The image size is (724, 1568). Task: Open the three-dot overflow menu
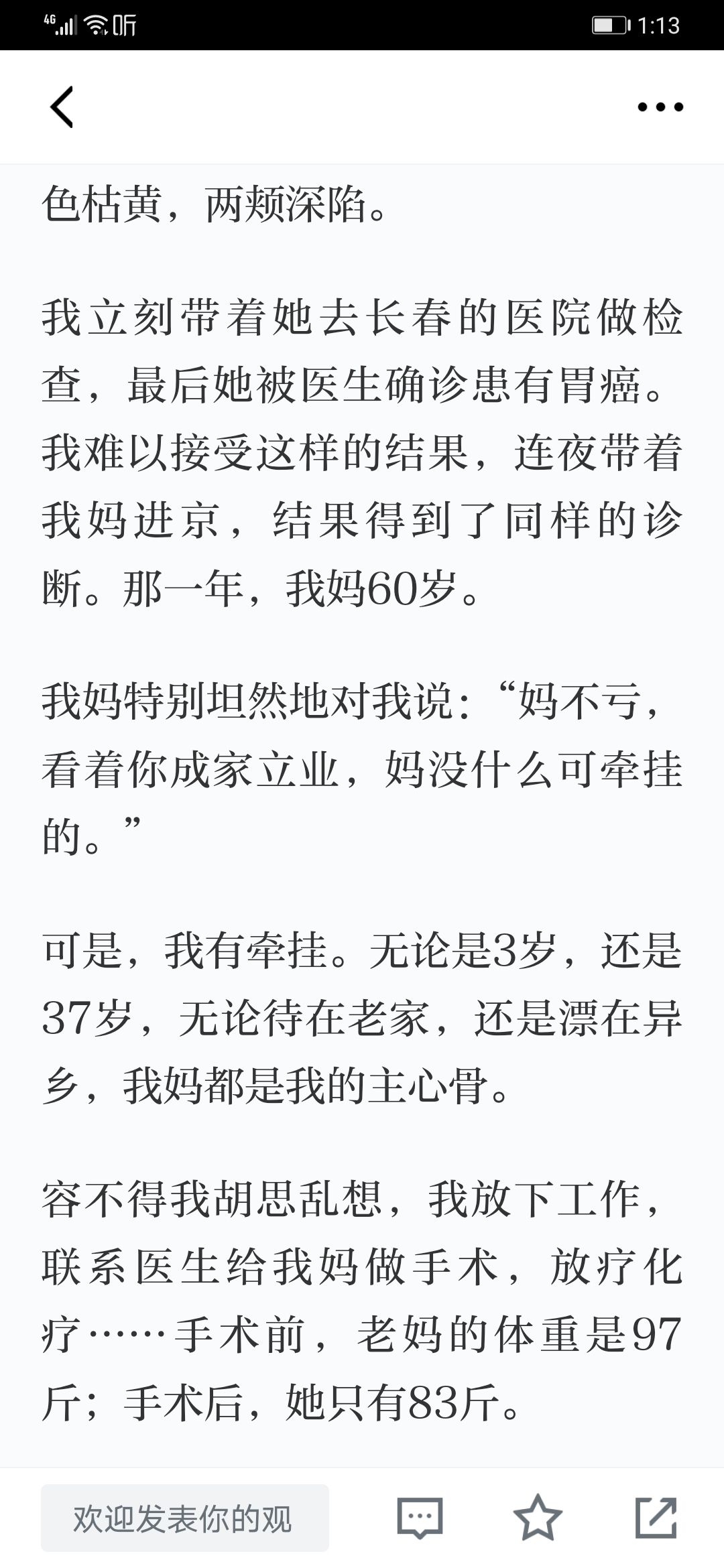(x=660, y=107)
